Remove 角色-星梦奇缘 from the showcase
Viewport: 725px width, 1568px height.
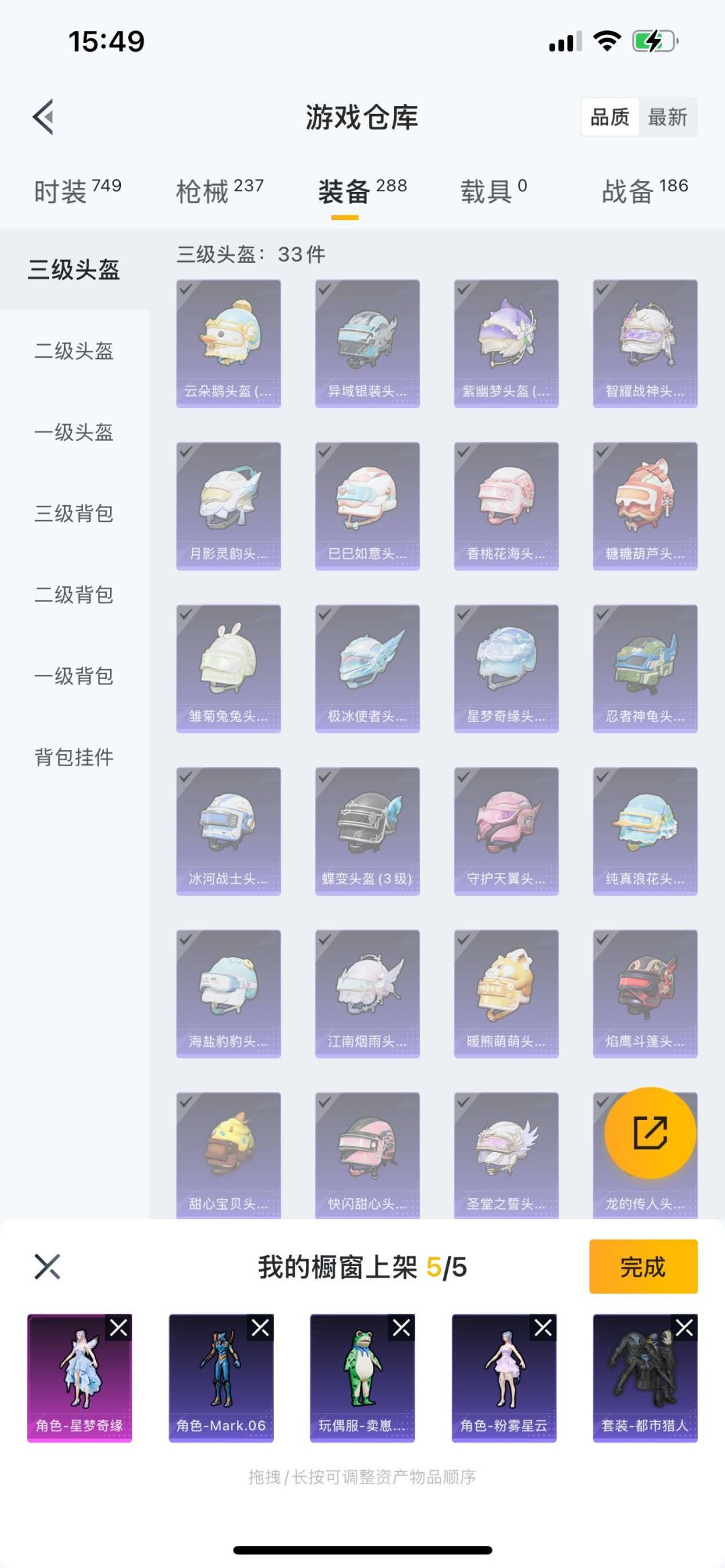119,1328
